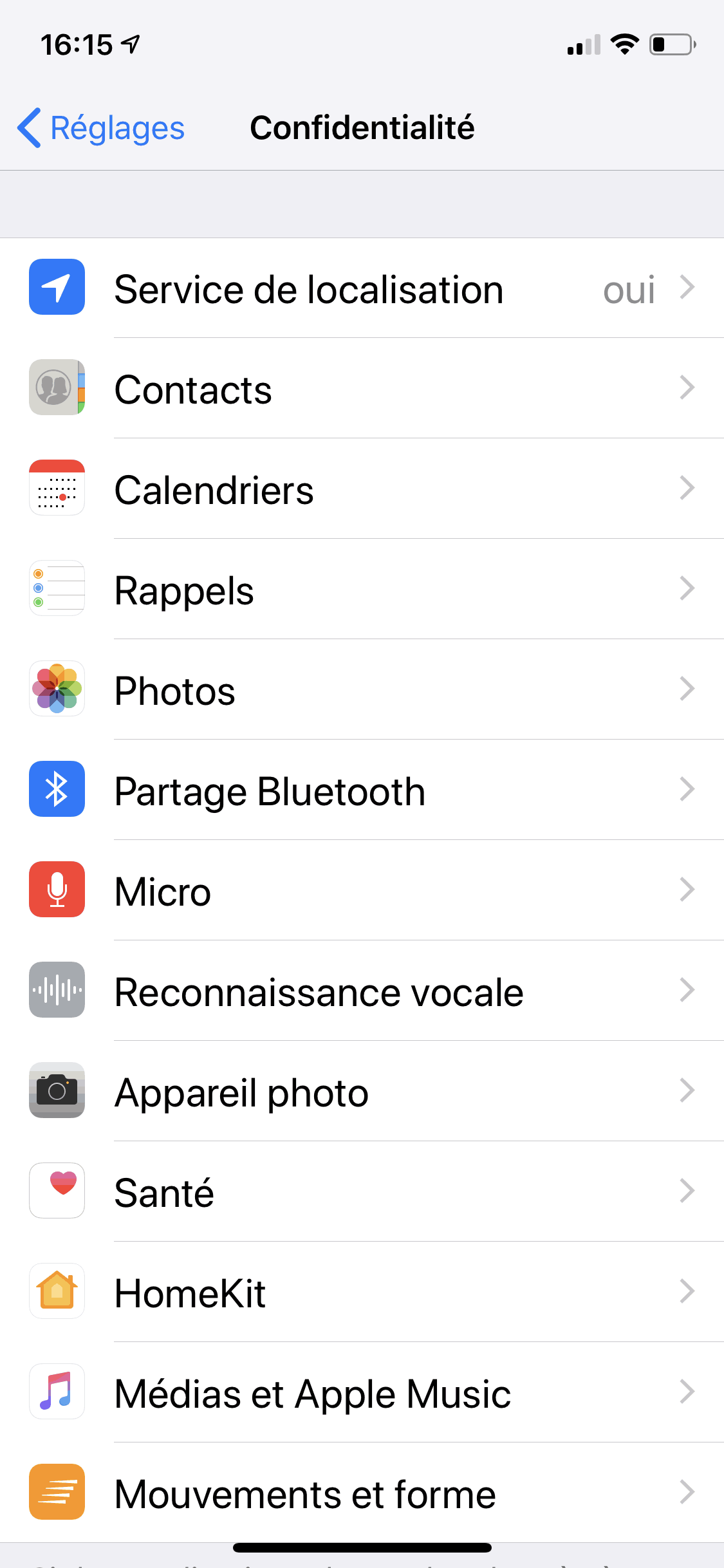Select the Appareil photo row
Screen dimensions: 724x1568
pos(362,1092)
